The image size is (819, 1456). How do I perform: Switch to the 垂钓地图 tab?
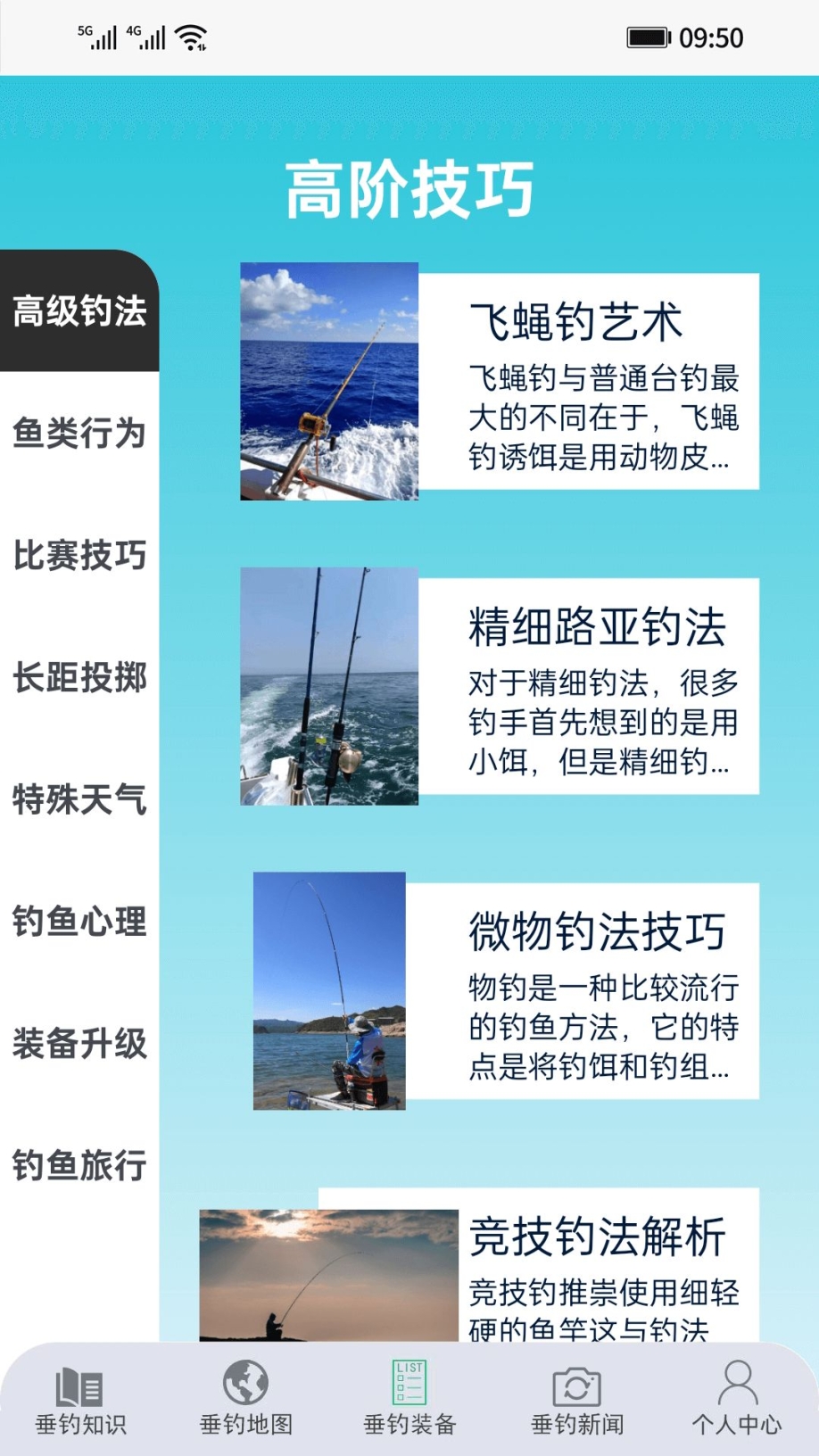click(x=245, y=1399)
